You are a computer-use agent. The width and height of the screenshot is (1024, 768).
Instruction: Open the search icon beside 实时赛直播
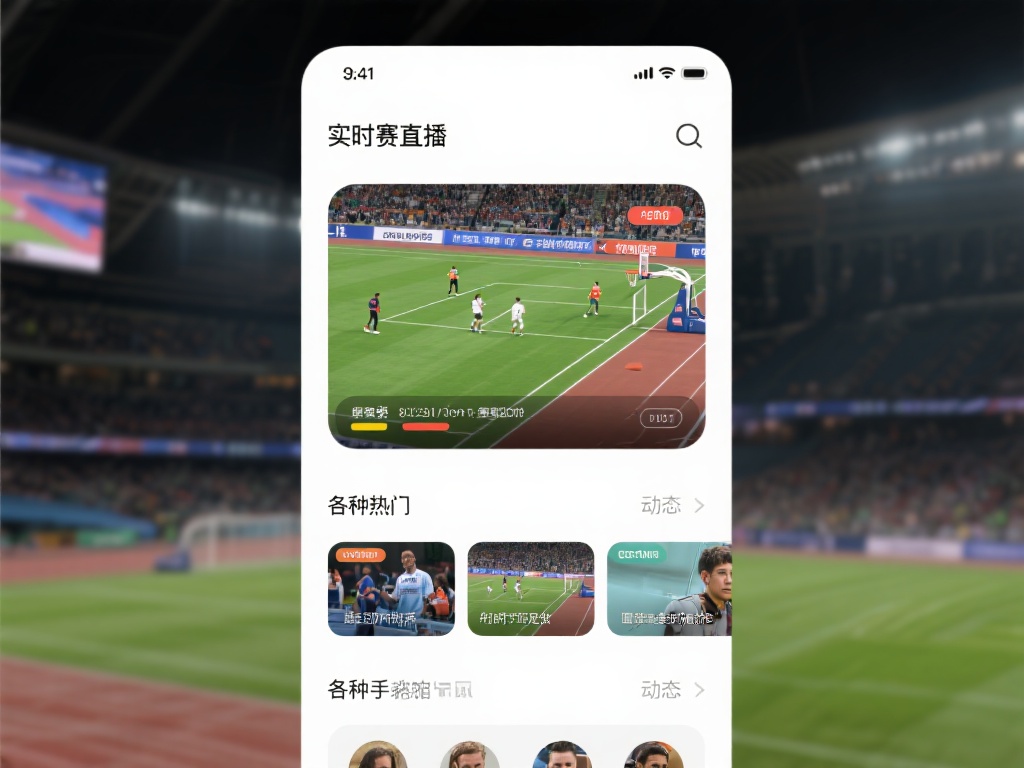click(689, 136)
